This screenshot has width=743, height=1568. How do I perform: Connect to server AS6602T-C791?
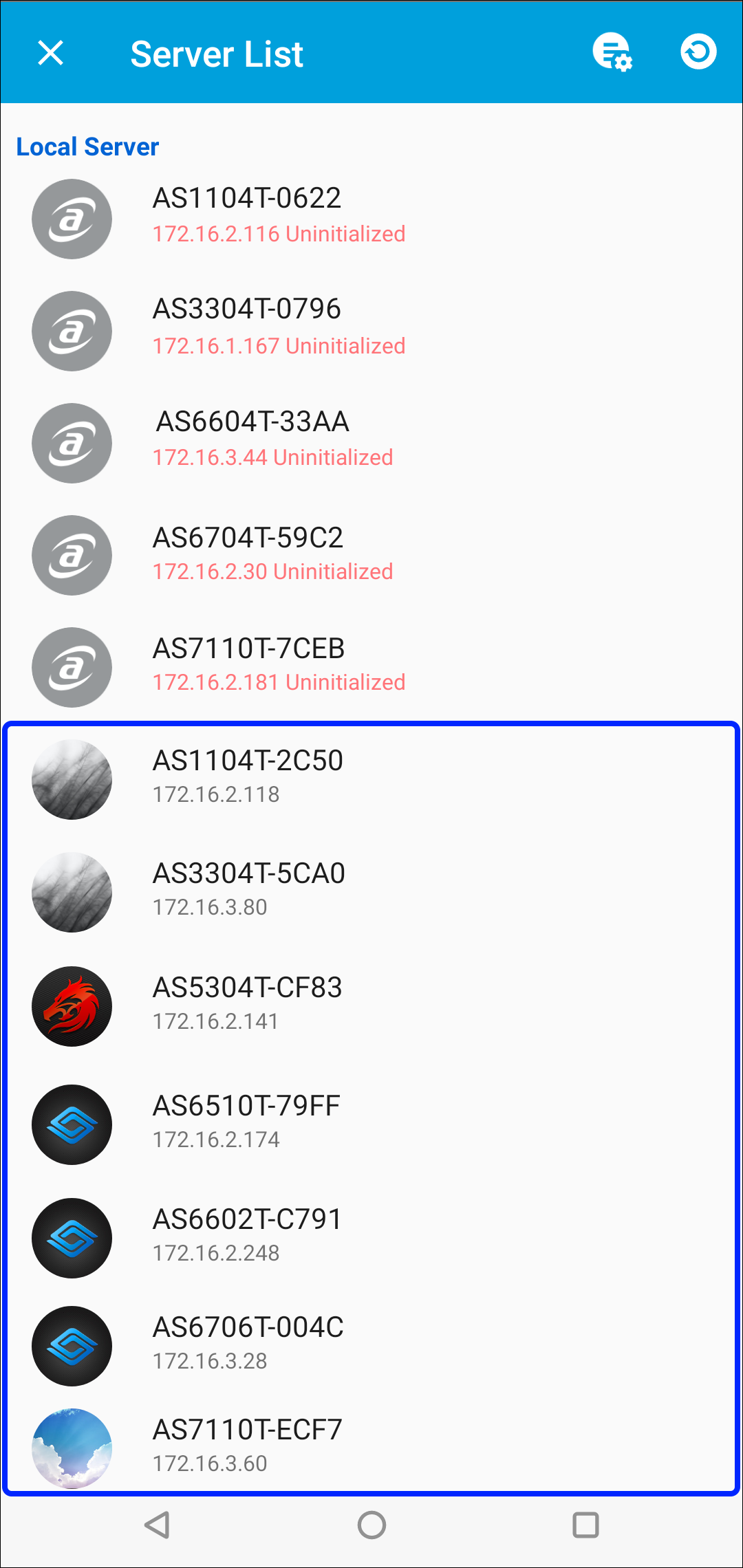click(371, 1238)
